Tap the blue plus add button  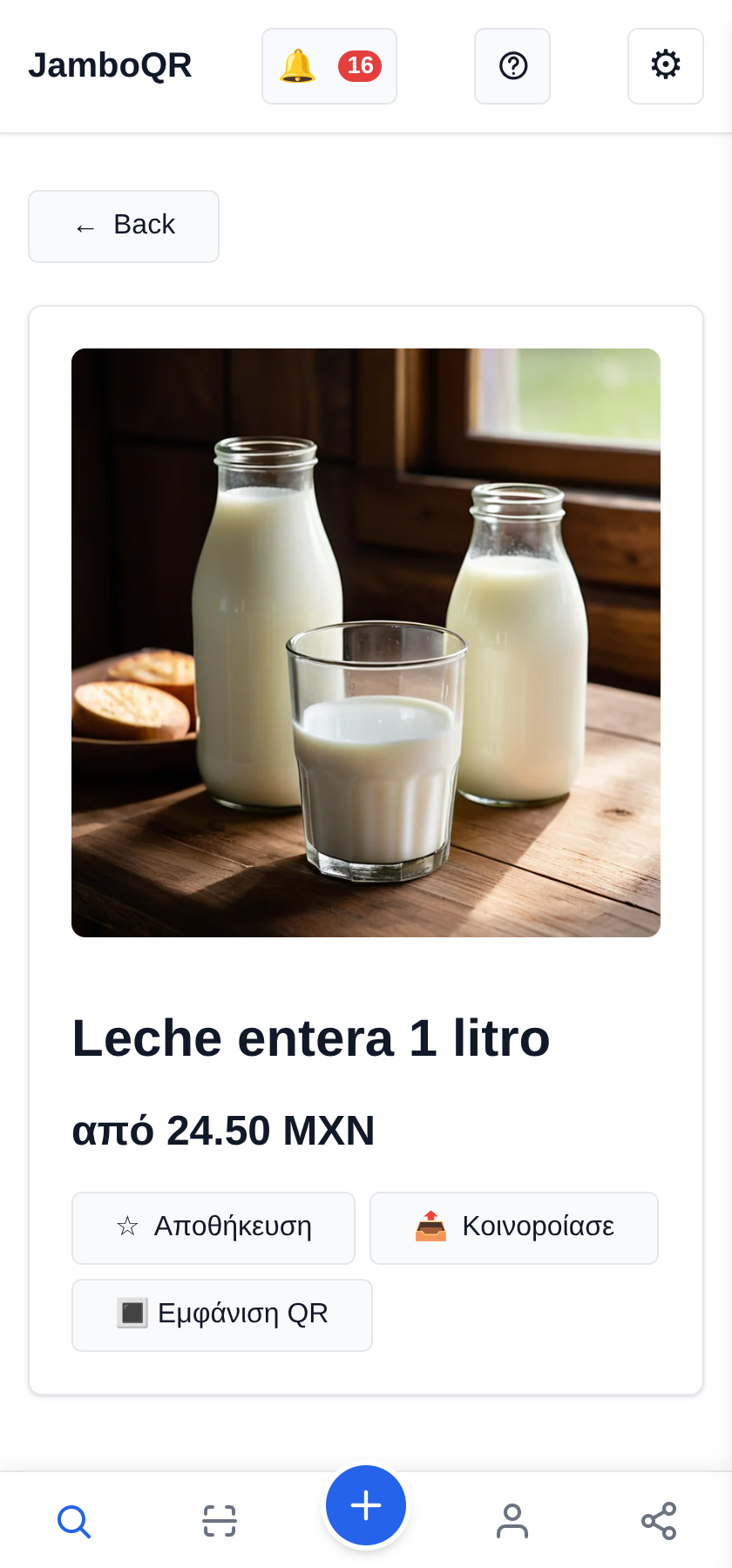[x=366, y=1505]
